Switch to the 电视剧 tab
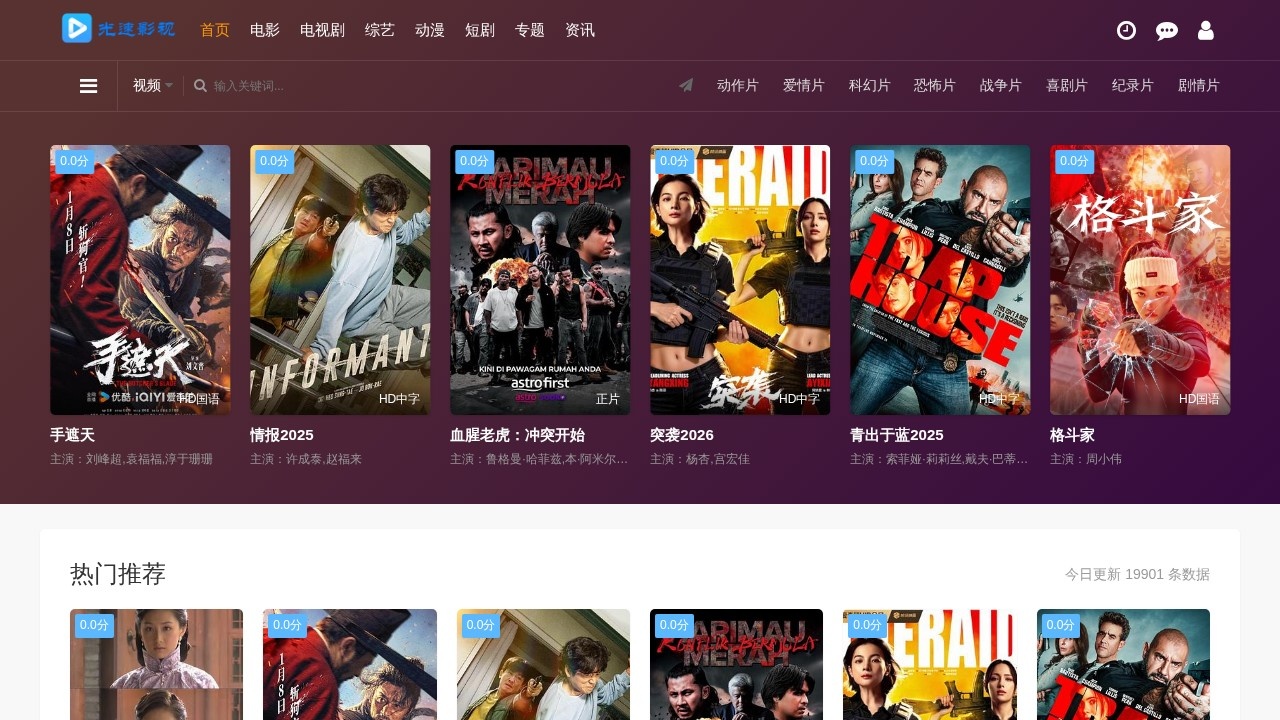Screen dimensions: 1280x720 point(322,30)
